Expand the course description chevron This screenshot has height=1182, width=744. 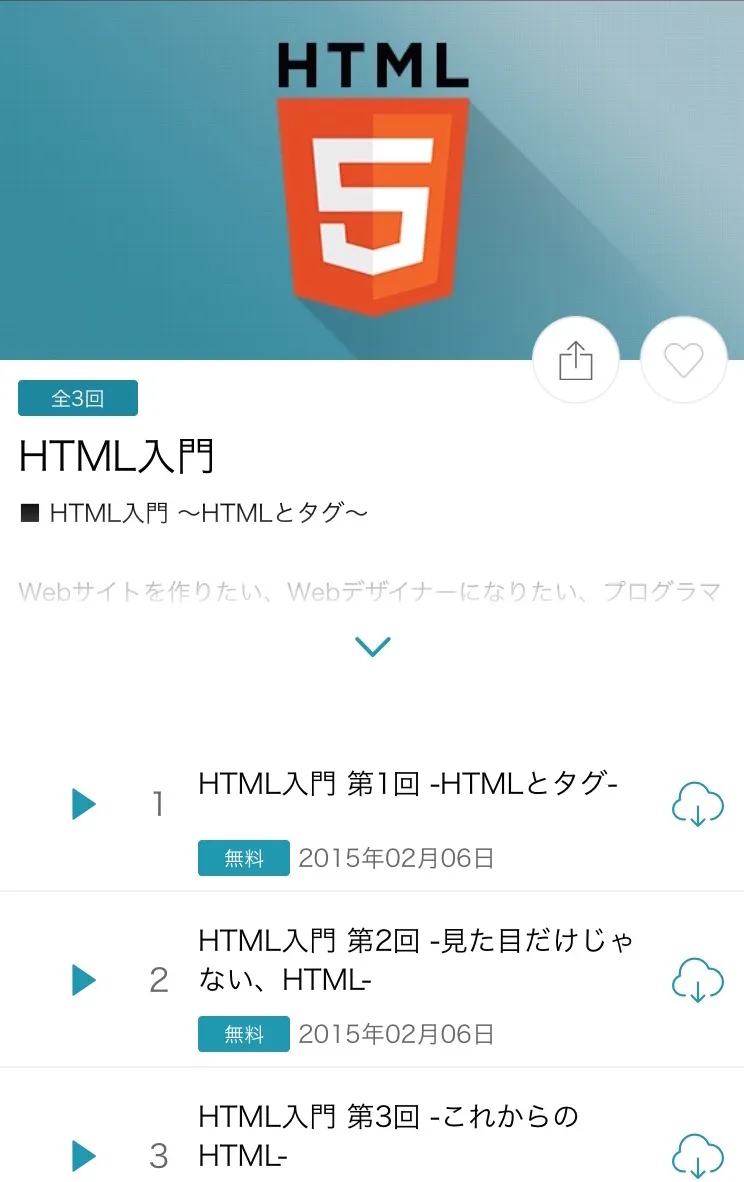pos(372,647)
